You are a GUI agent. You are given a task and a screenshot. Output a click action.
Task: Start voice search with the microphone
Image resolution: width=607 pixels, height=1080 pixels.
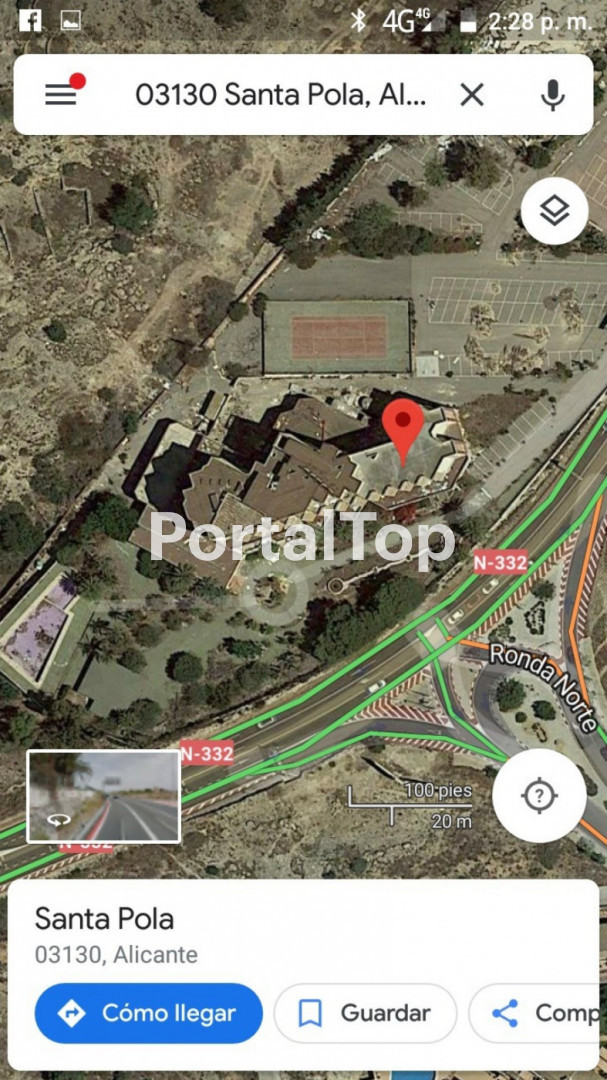552,95
